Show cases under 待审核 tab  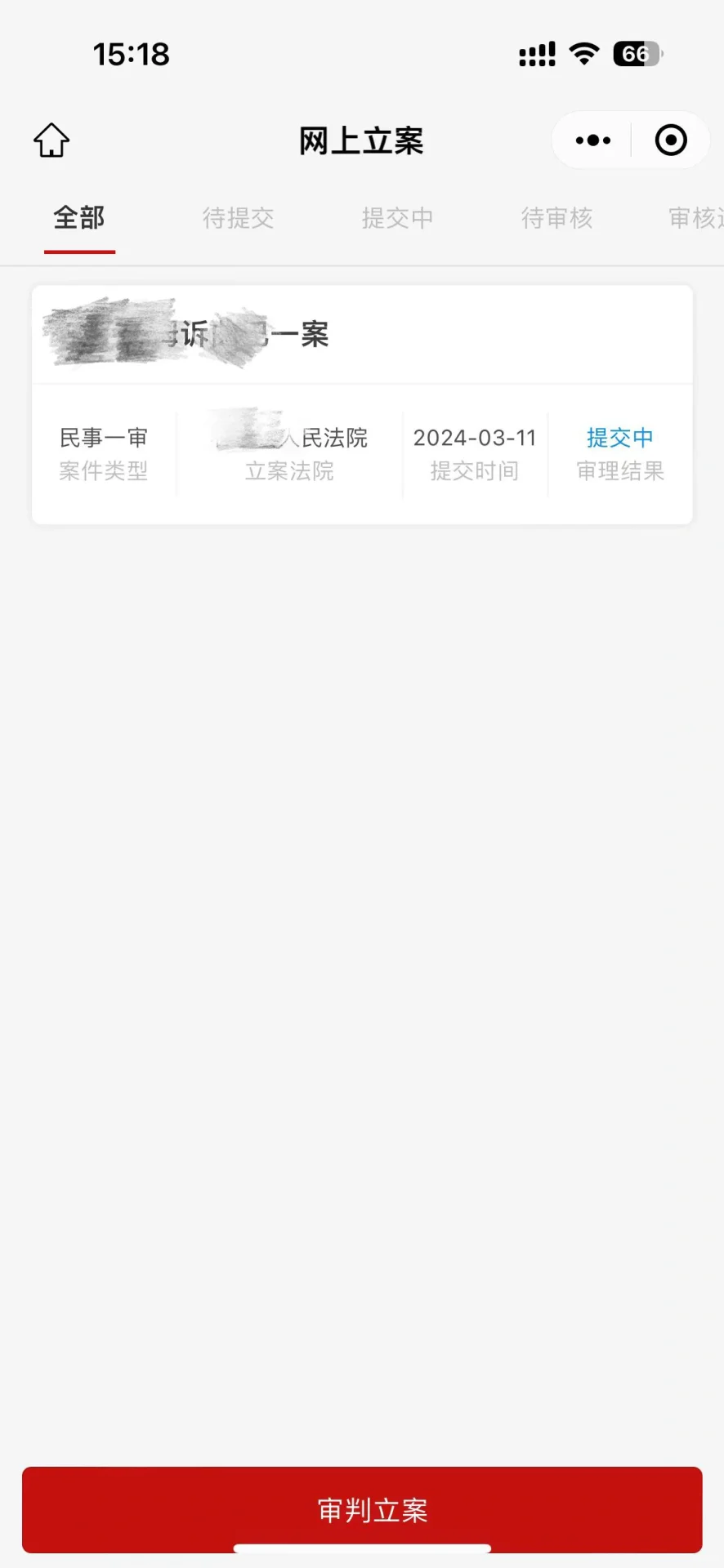point(556,218)
